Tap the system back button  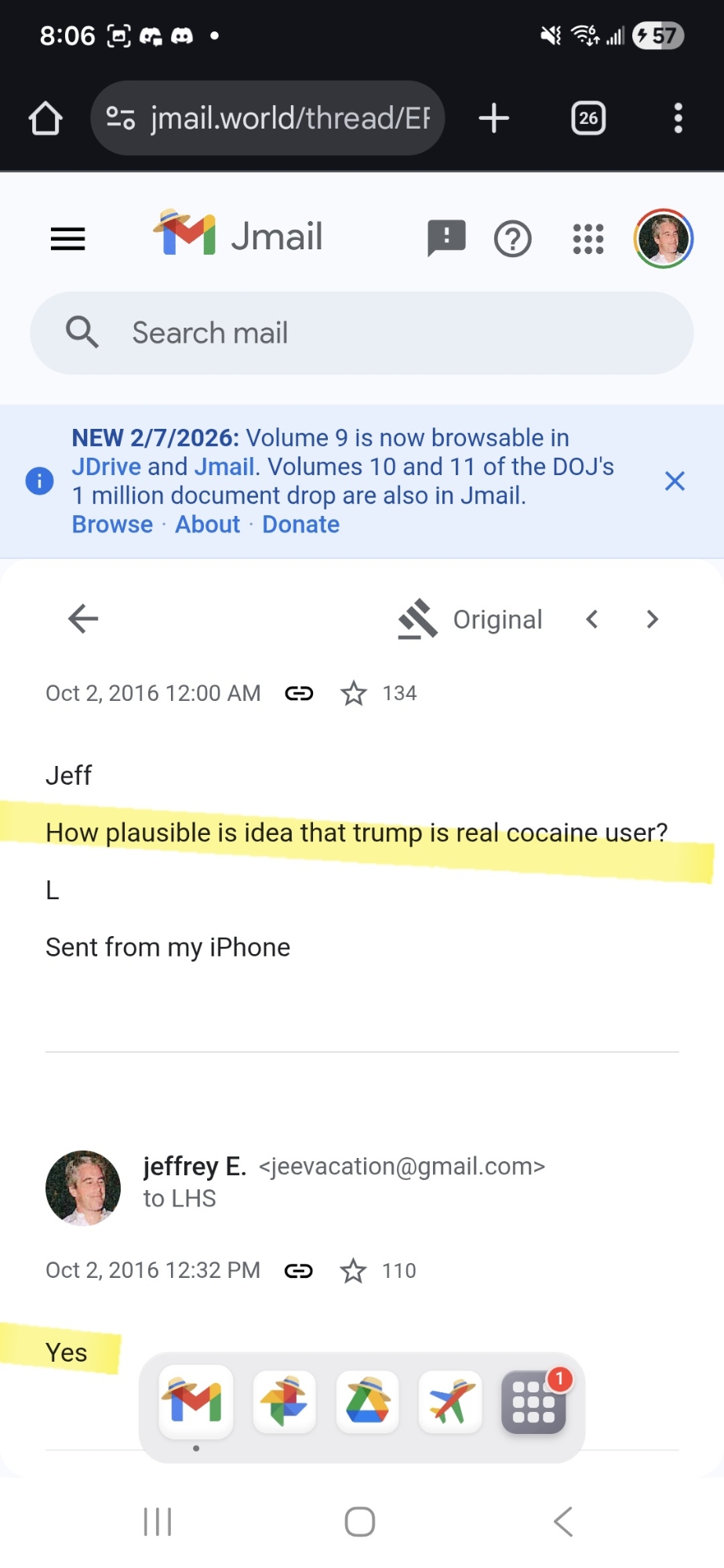pyautogui.click(x=563, y=1522)
